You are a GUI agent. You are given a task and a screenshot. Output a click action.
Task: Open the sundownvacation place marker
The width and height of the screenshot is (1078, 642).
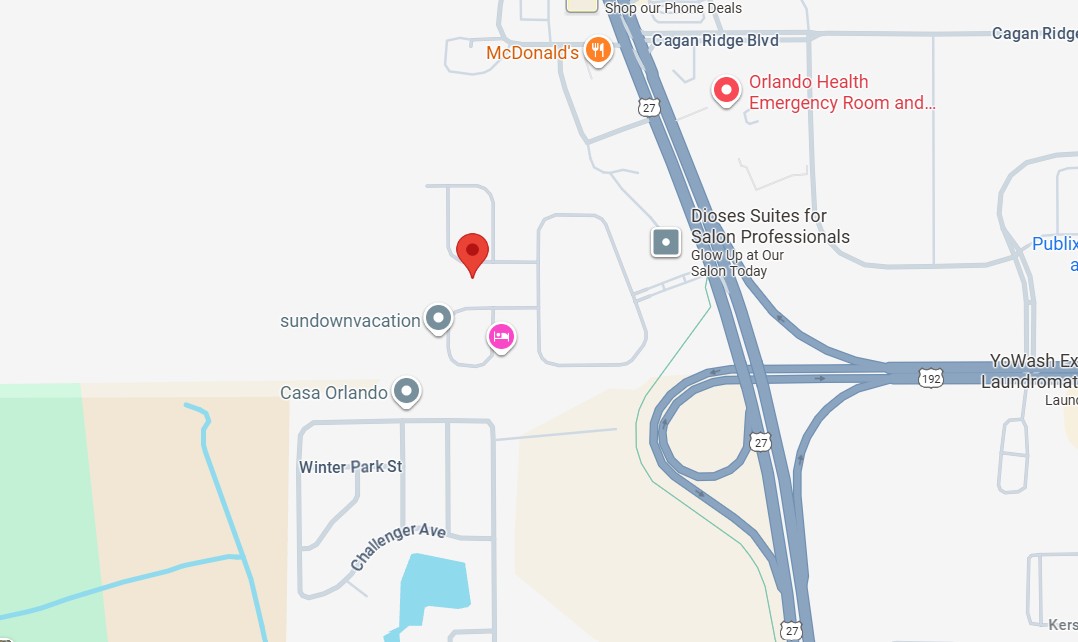[x=437, y=319]
